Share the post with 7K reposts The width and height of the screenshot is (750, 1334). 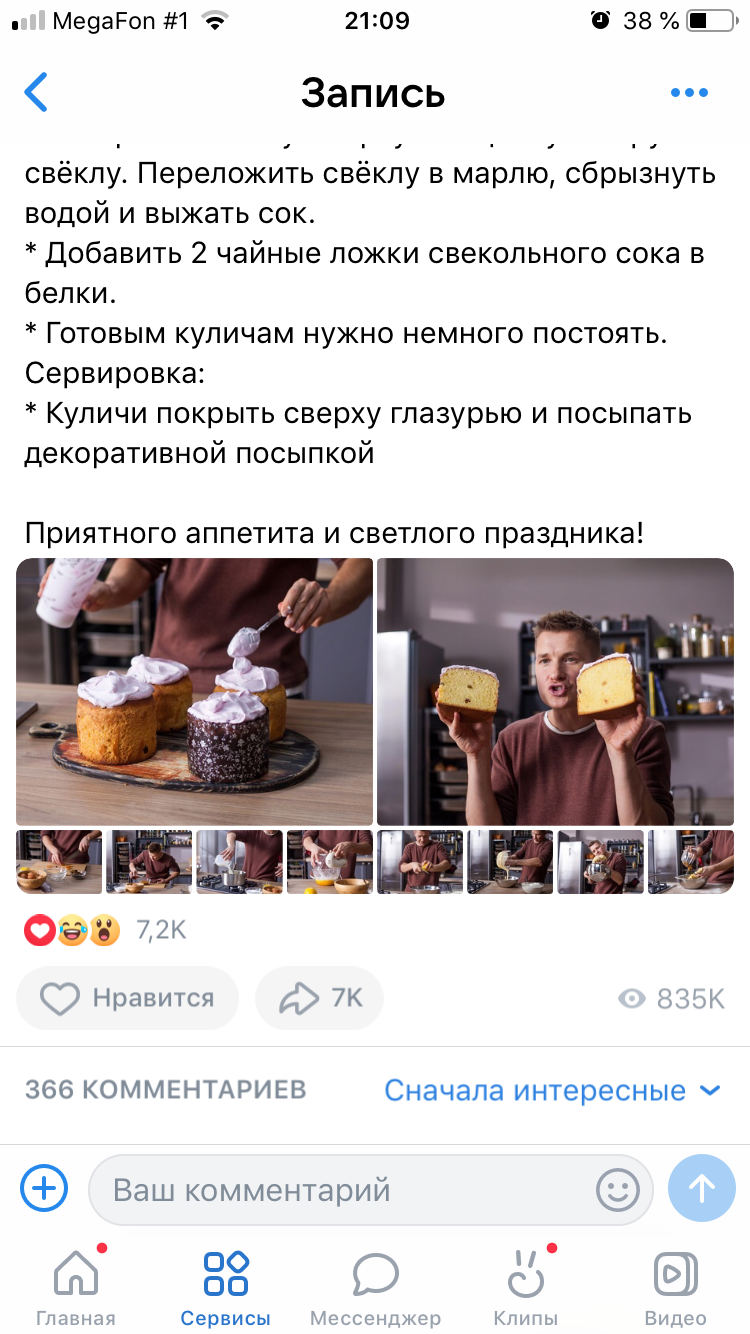pyautogui.click(x=320, y=998)
